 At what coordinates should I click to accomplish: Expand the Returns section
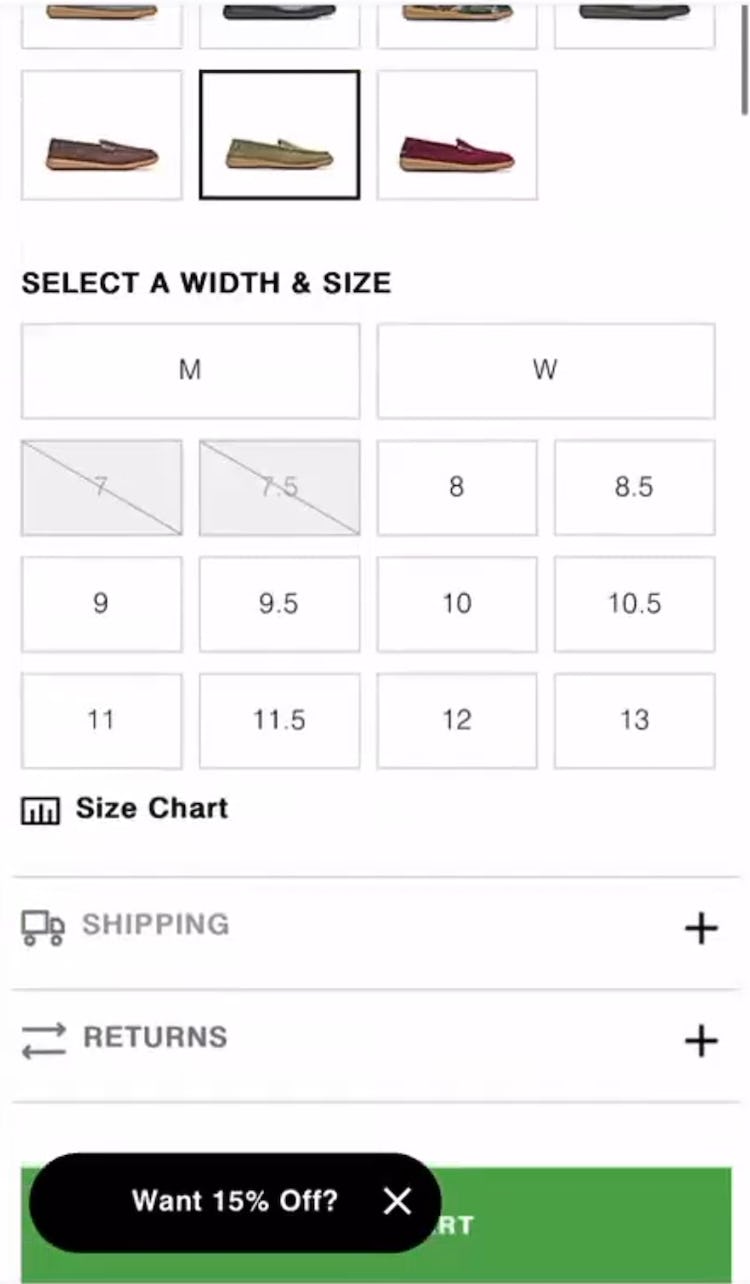pos(701,1041)
